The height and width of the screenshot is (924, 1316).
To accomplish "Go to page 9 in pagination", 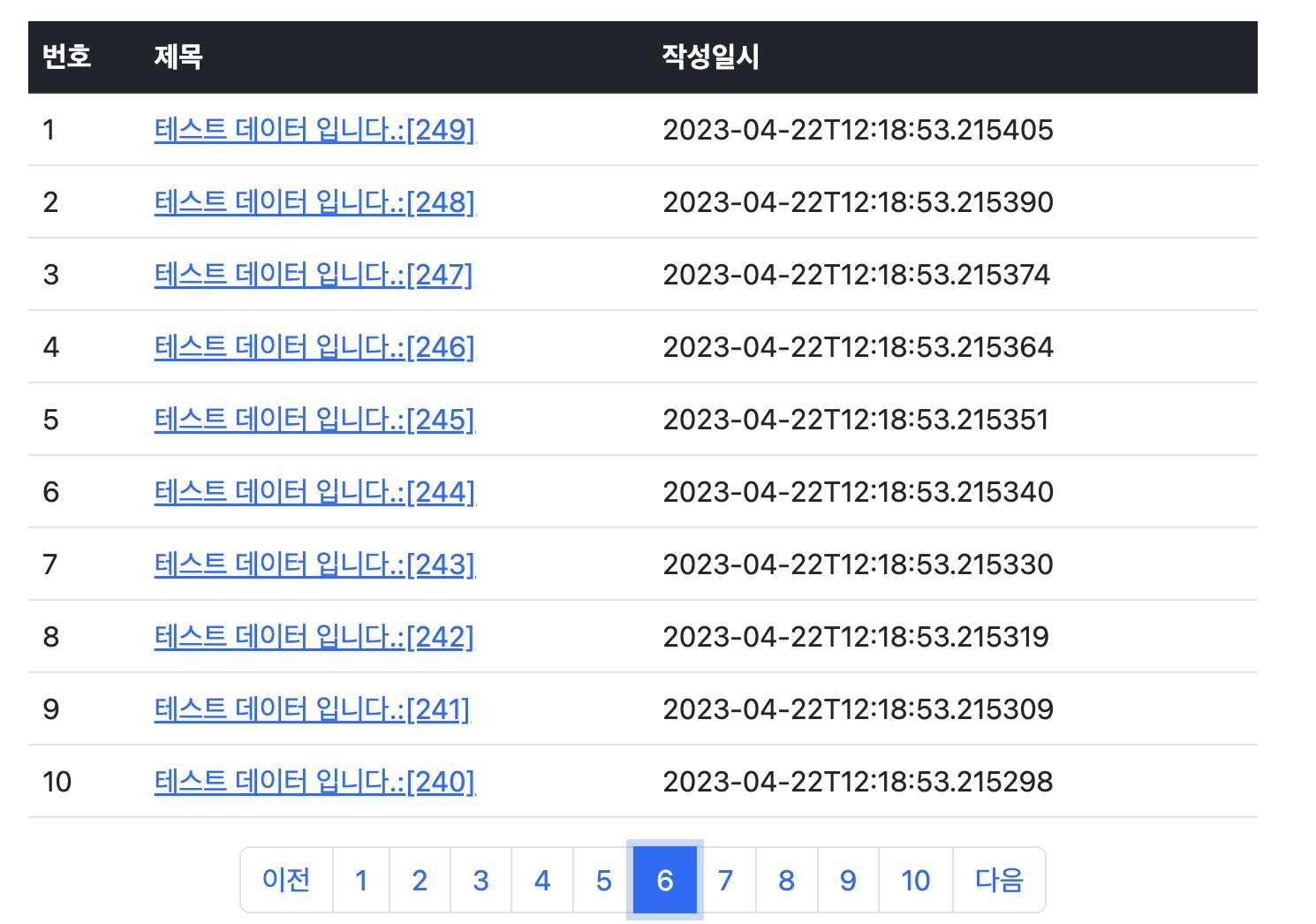I will (x=848, y=880).
